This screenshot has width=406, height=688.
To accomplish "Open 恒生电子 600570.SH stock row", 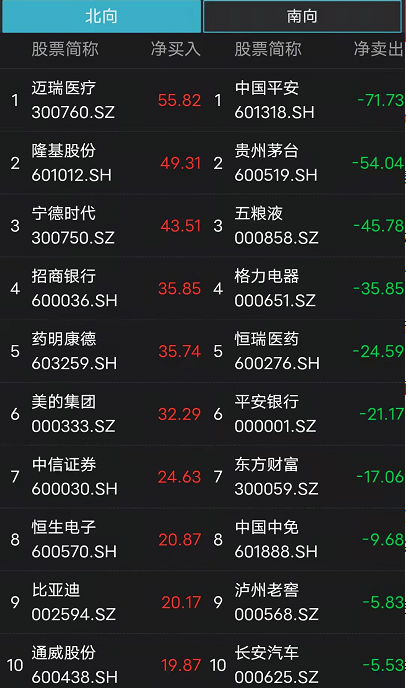I will coord(101,540).
